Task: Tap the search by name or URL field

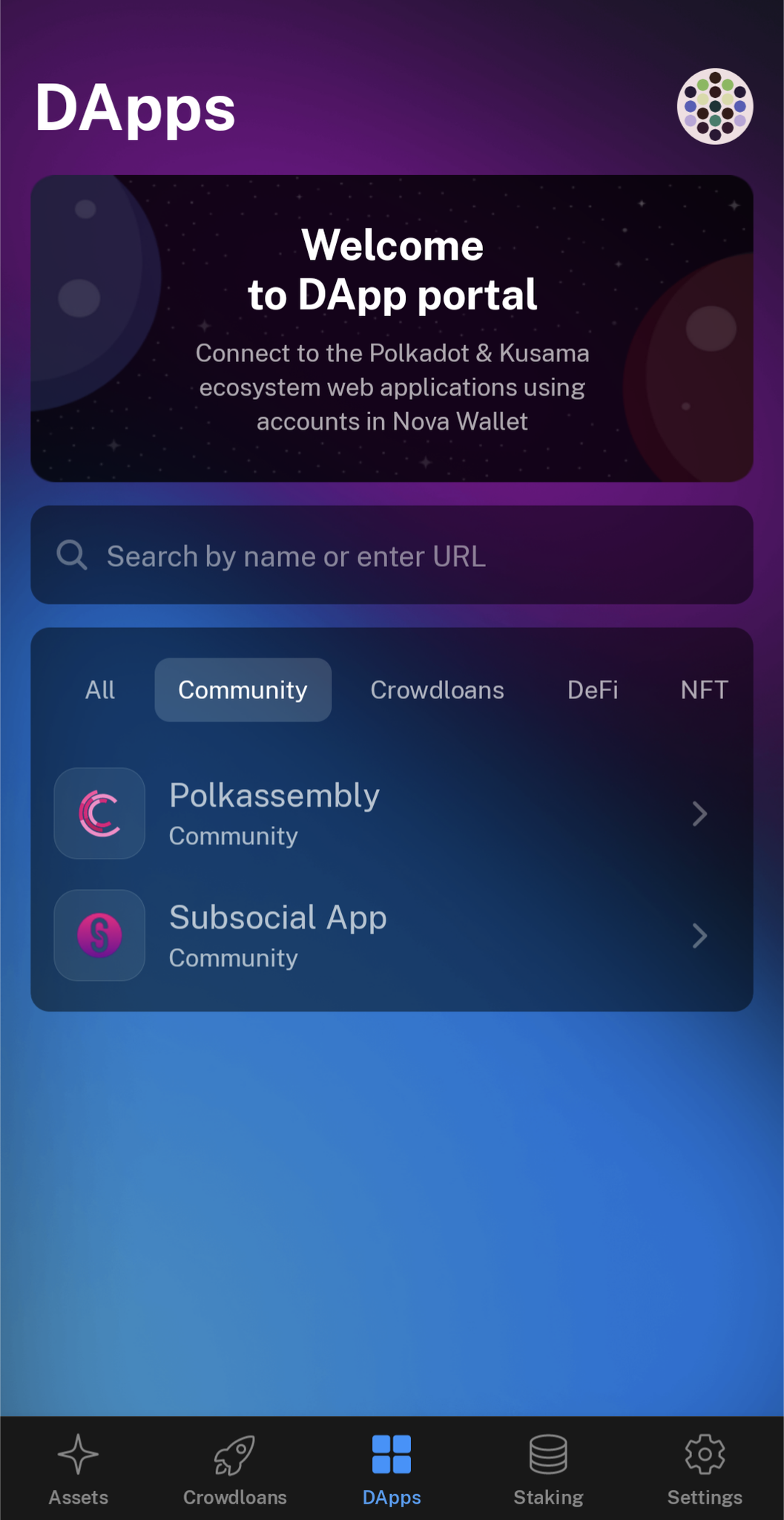Action: pos(392,555)
